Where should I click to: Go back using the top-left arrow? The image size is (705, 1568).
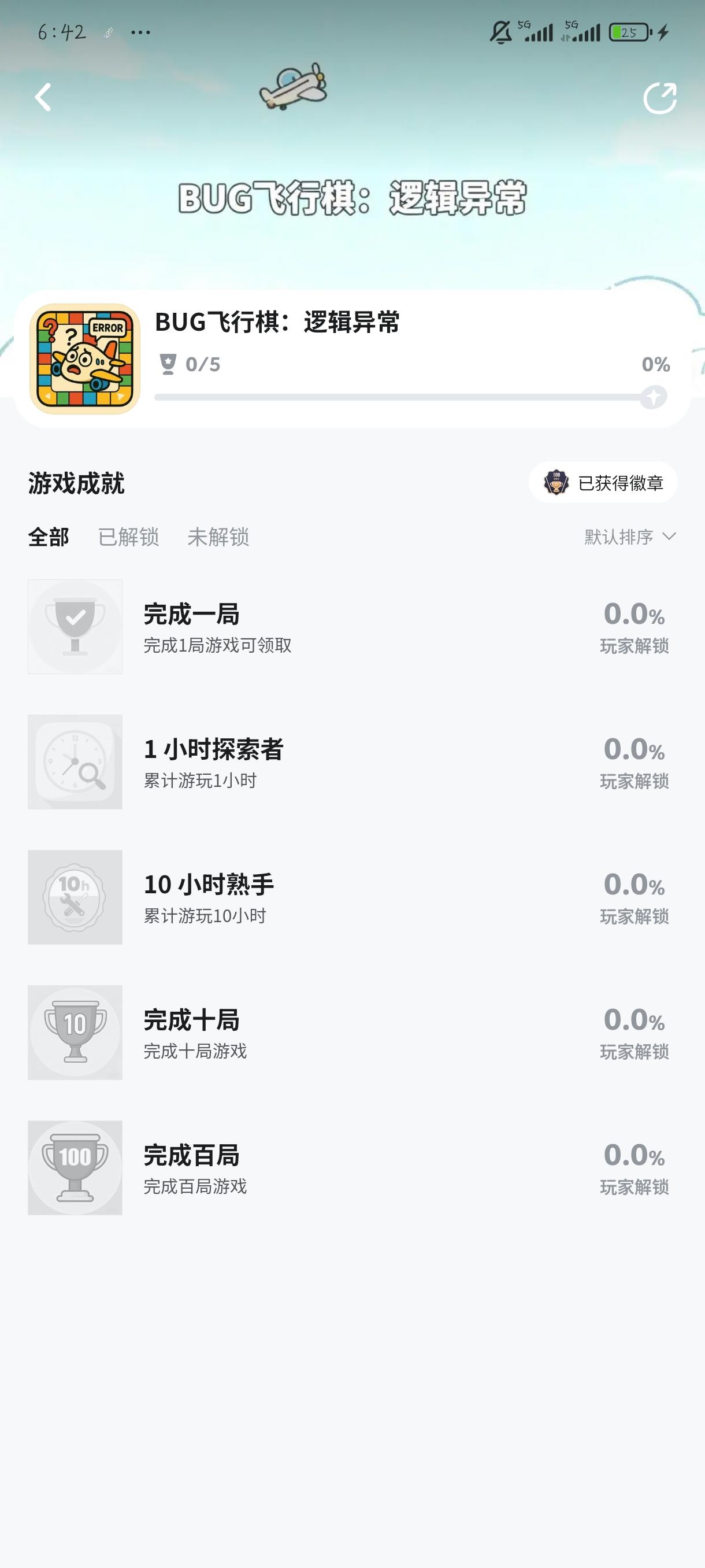tap(43, 97)
